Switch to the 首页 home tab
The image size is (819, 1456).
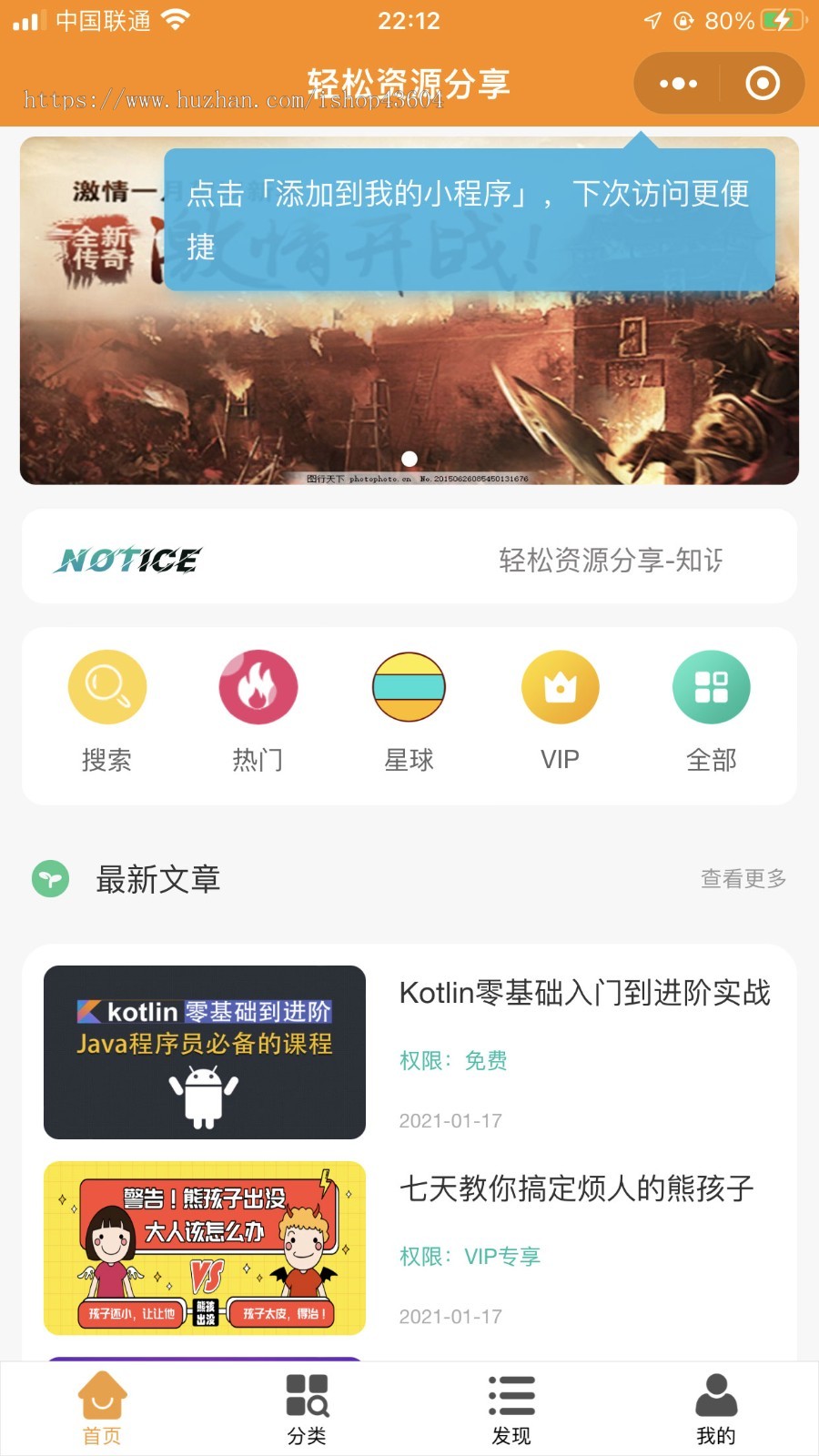(x=102, y=1408)
